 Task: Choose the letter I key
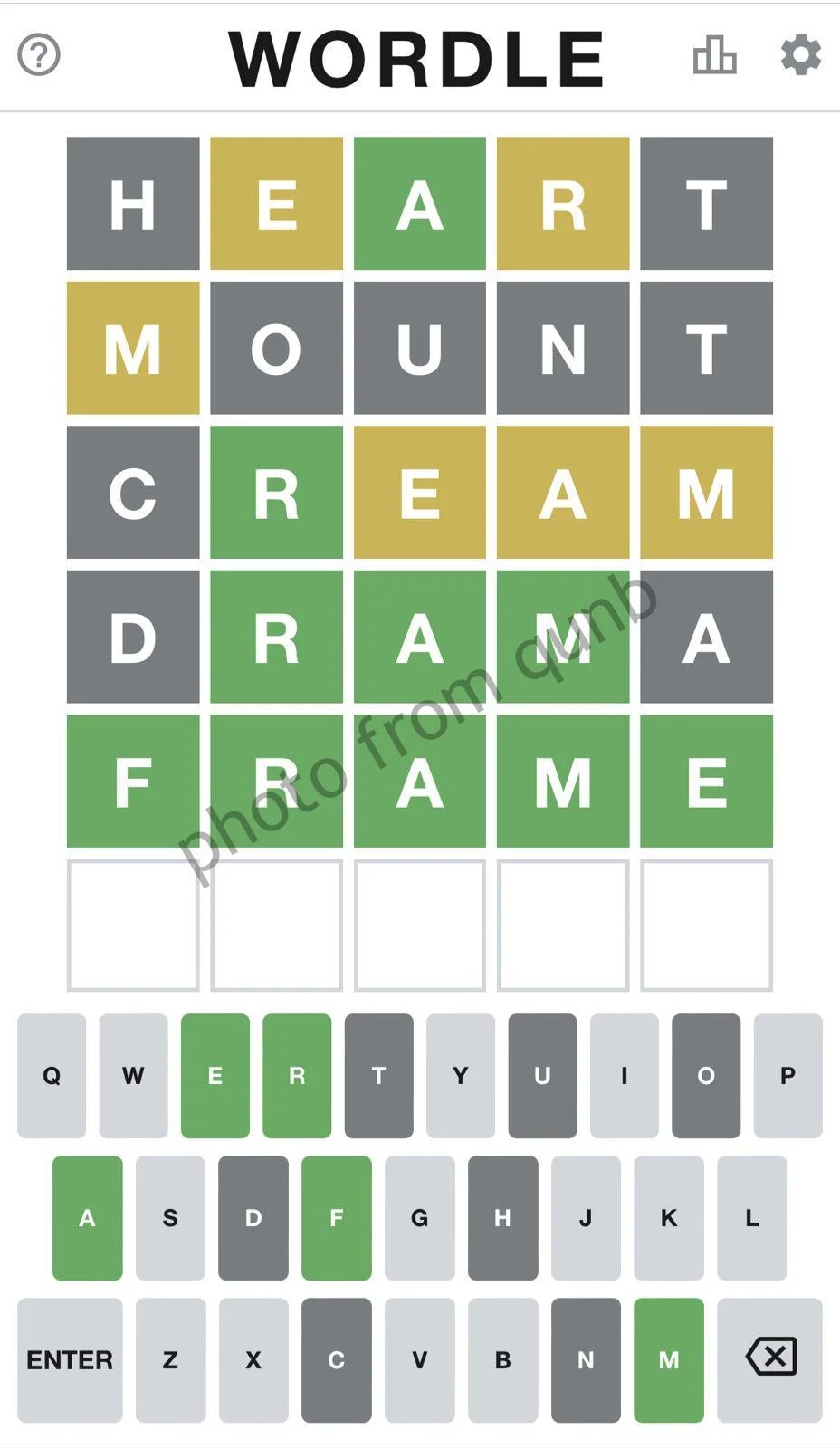624,1076
